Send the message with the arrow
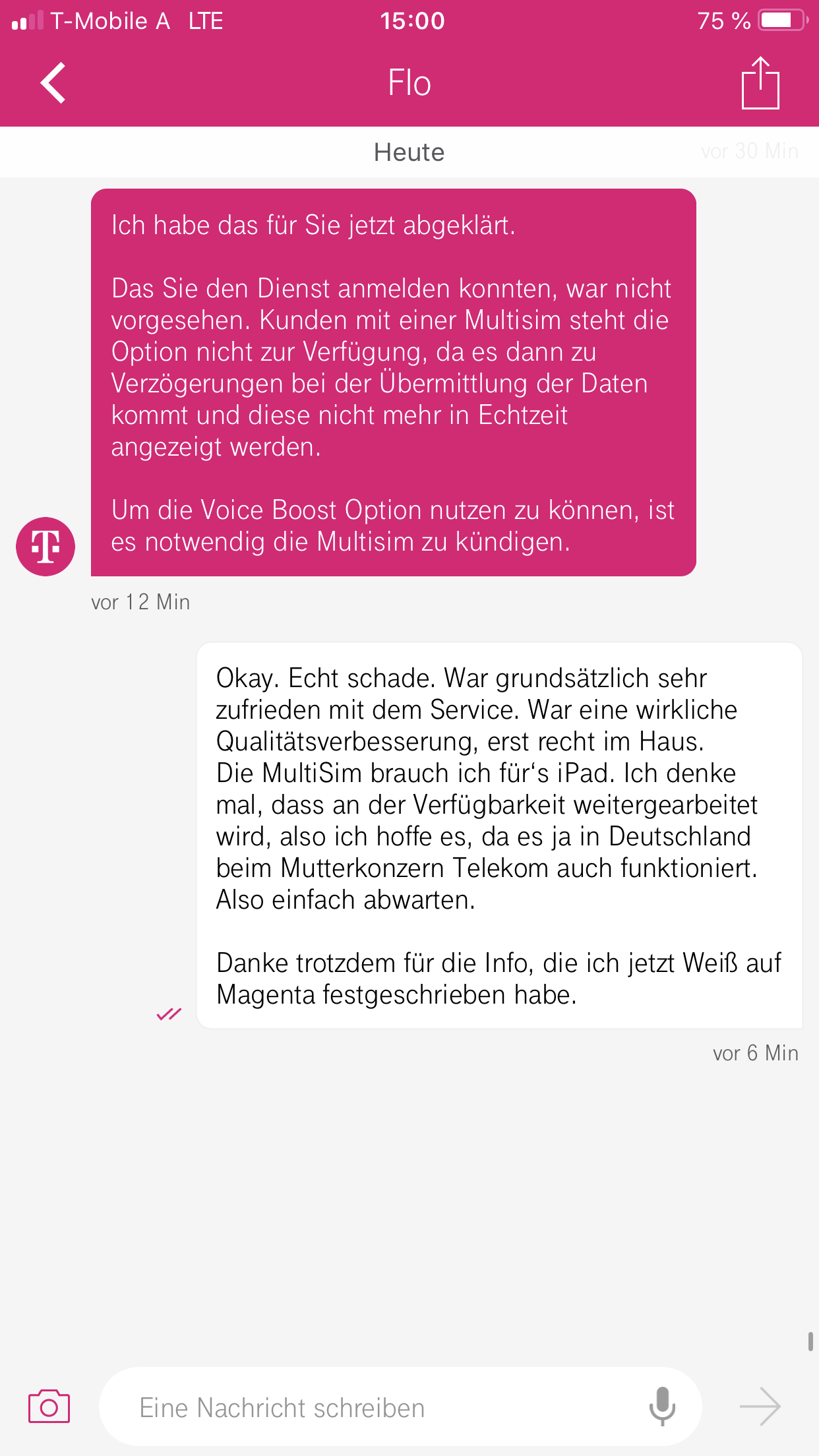Image resolution: width=819 pixels, height=1456 pixels. (760, 1407)
